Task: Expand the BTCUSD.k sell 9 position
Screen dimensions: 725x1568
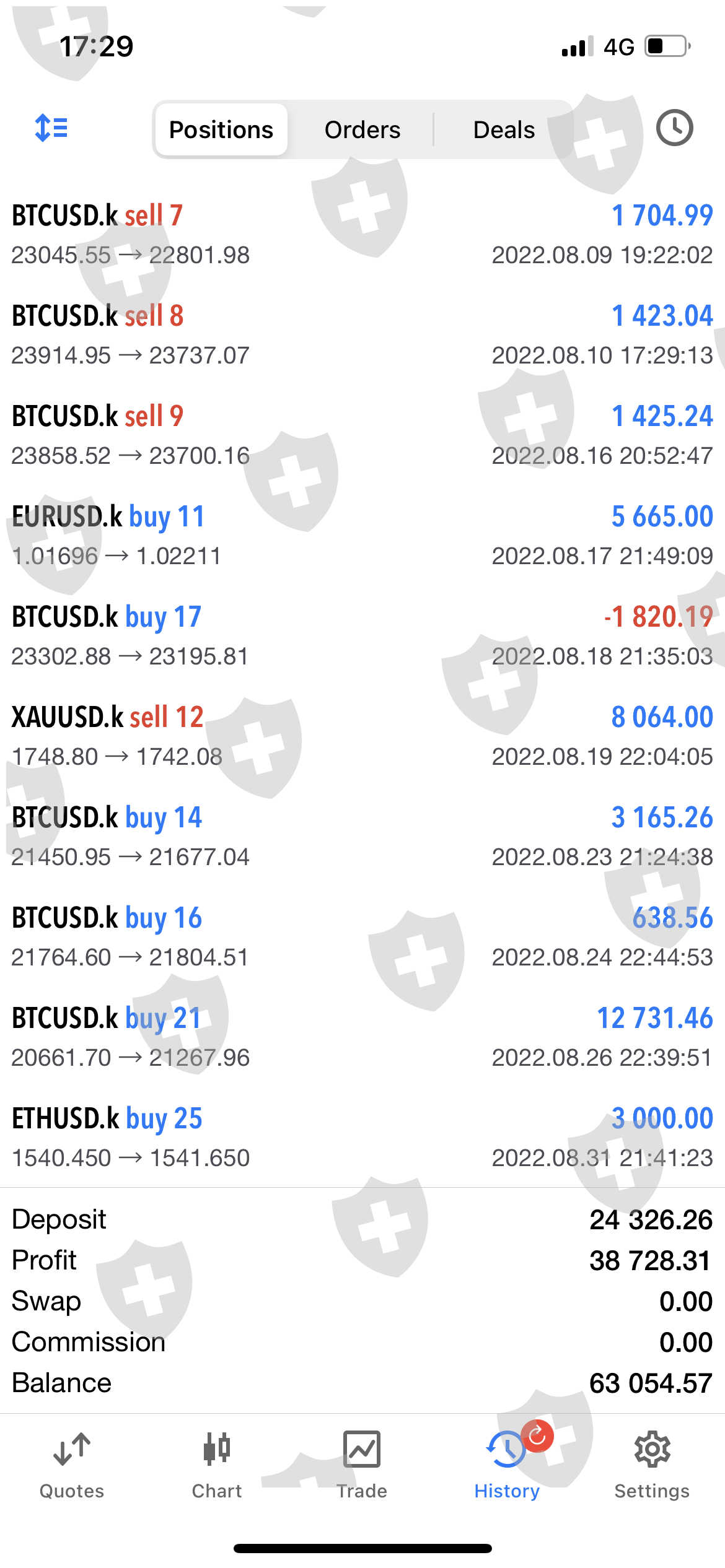Action: pyautogui.click(x=362, y=435)
